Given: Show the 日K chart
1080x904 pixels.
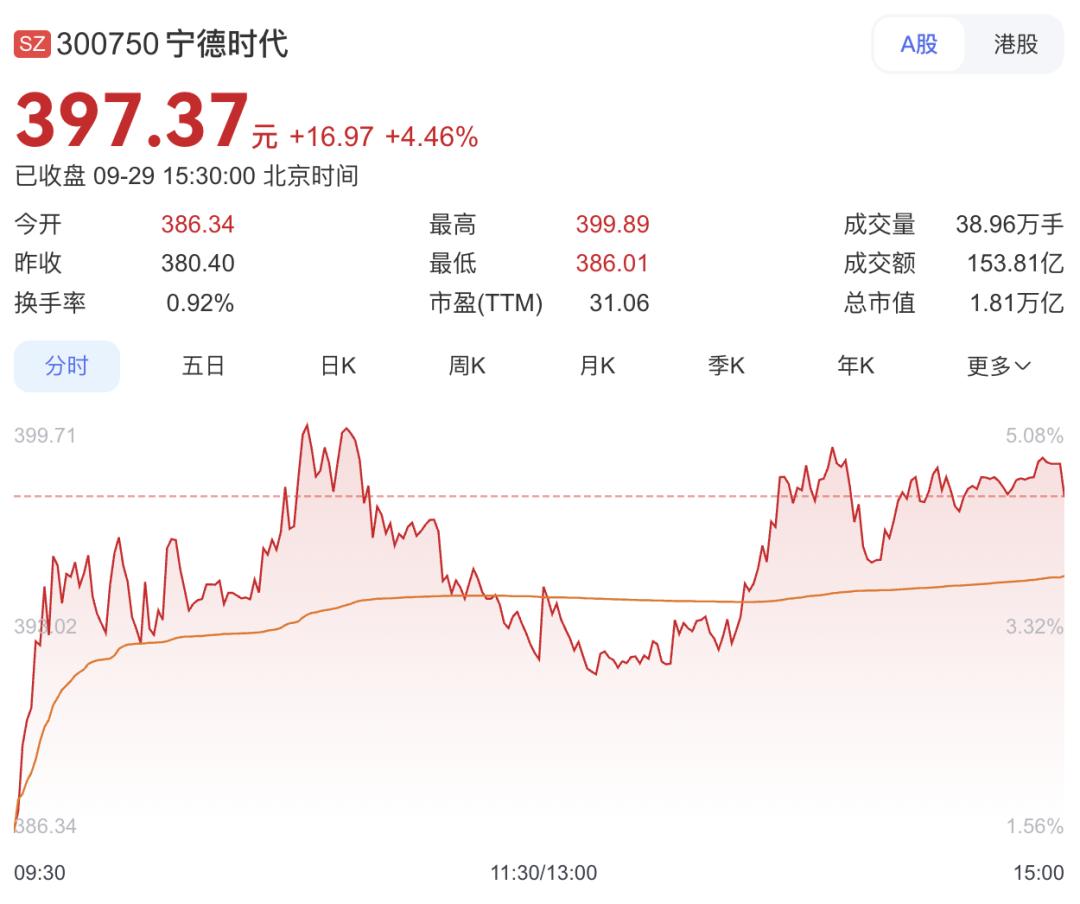Looking at the screenshot, I should coord(338,366).
